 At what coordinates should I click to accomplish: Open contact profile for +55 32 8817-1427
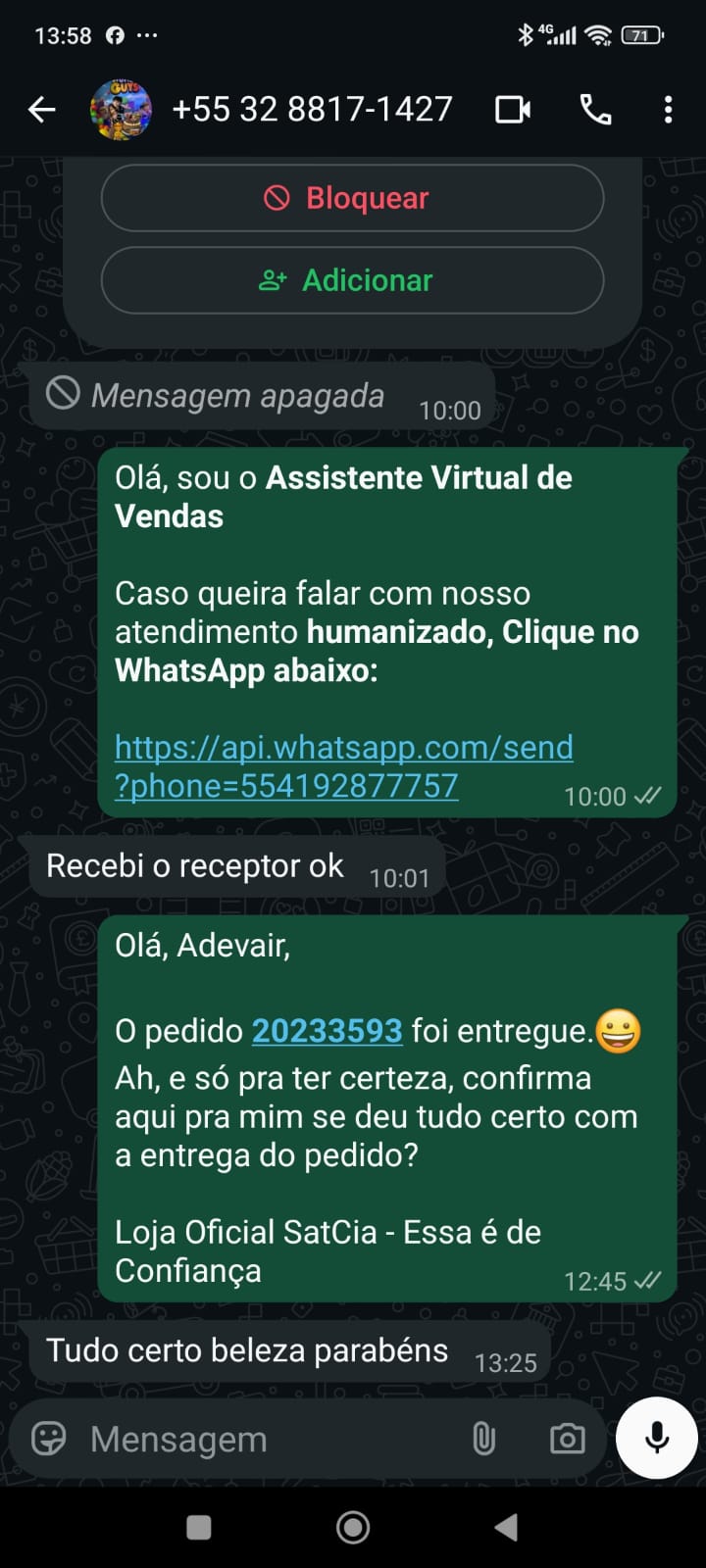click(312, 110)
